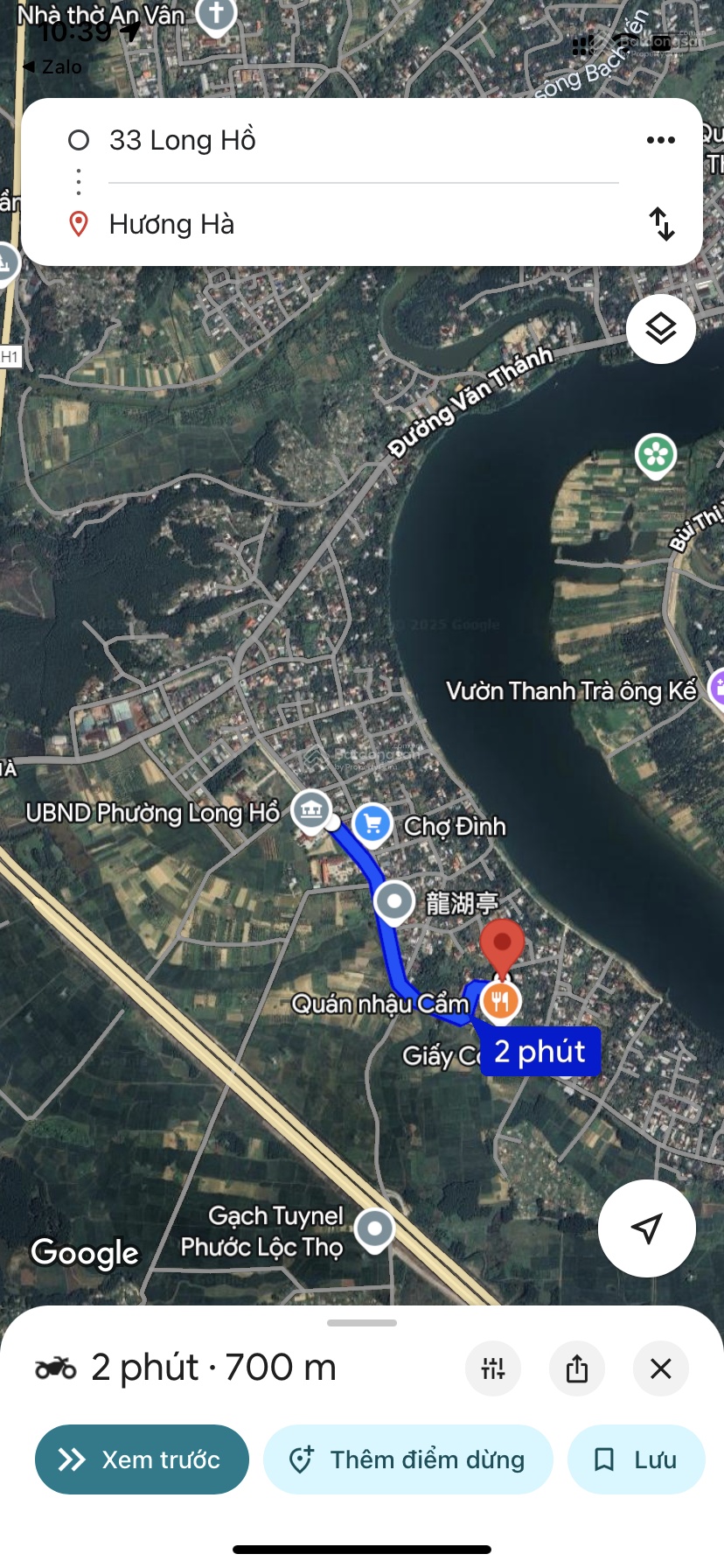Open the Nhà thờ An Vân church marker
This screenshot has height=1568, width=724.
216,15
